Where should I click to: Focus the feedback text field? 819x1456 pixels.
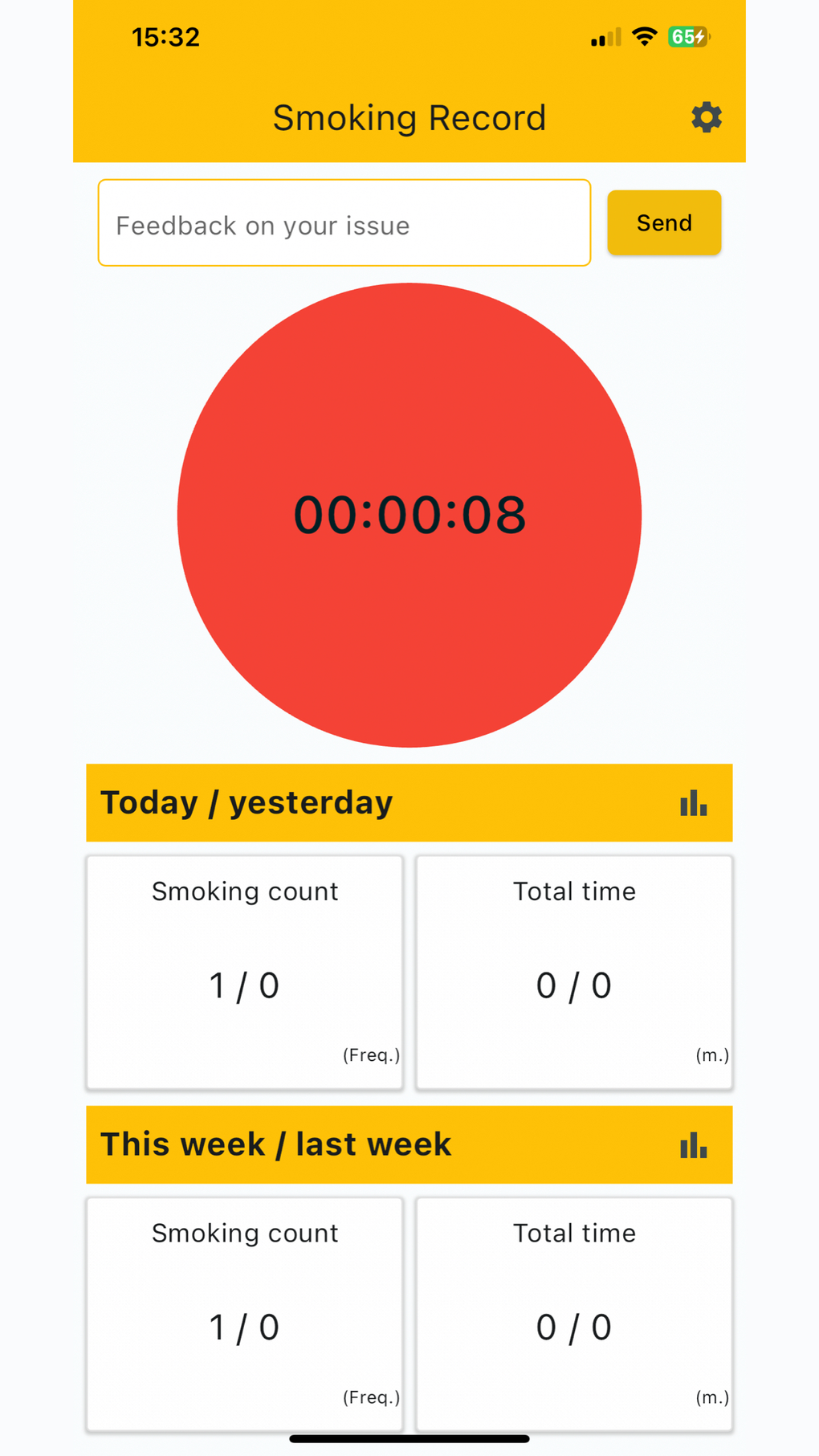344,223
